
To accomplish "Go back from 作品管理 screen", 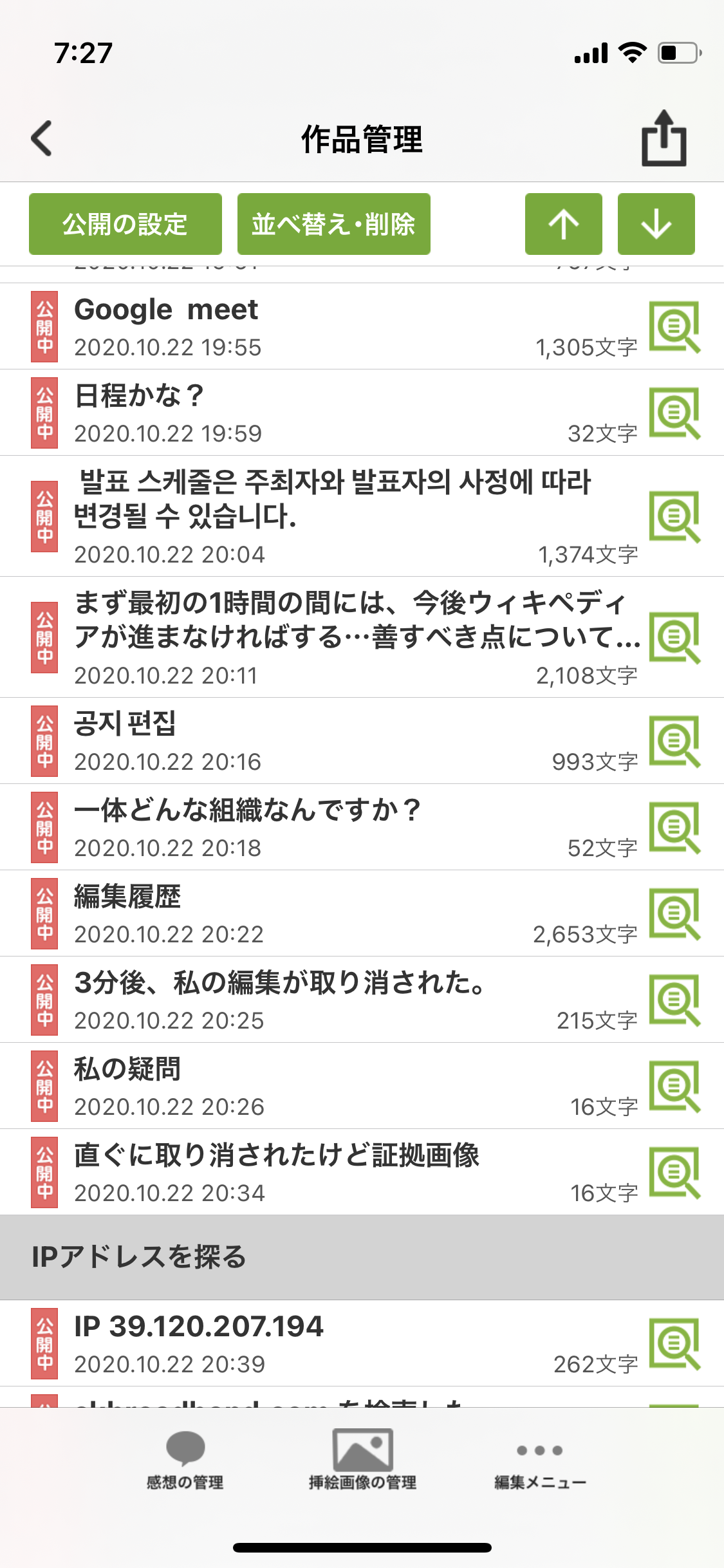I will [x=42, y=138].
